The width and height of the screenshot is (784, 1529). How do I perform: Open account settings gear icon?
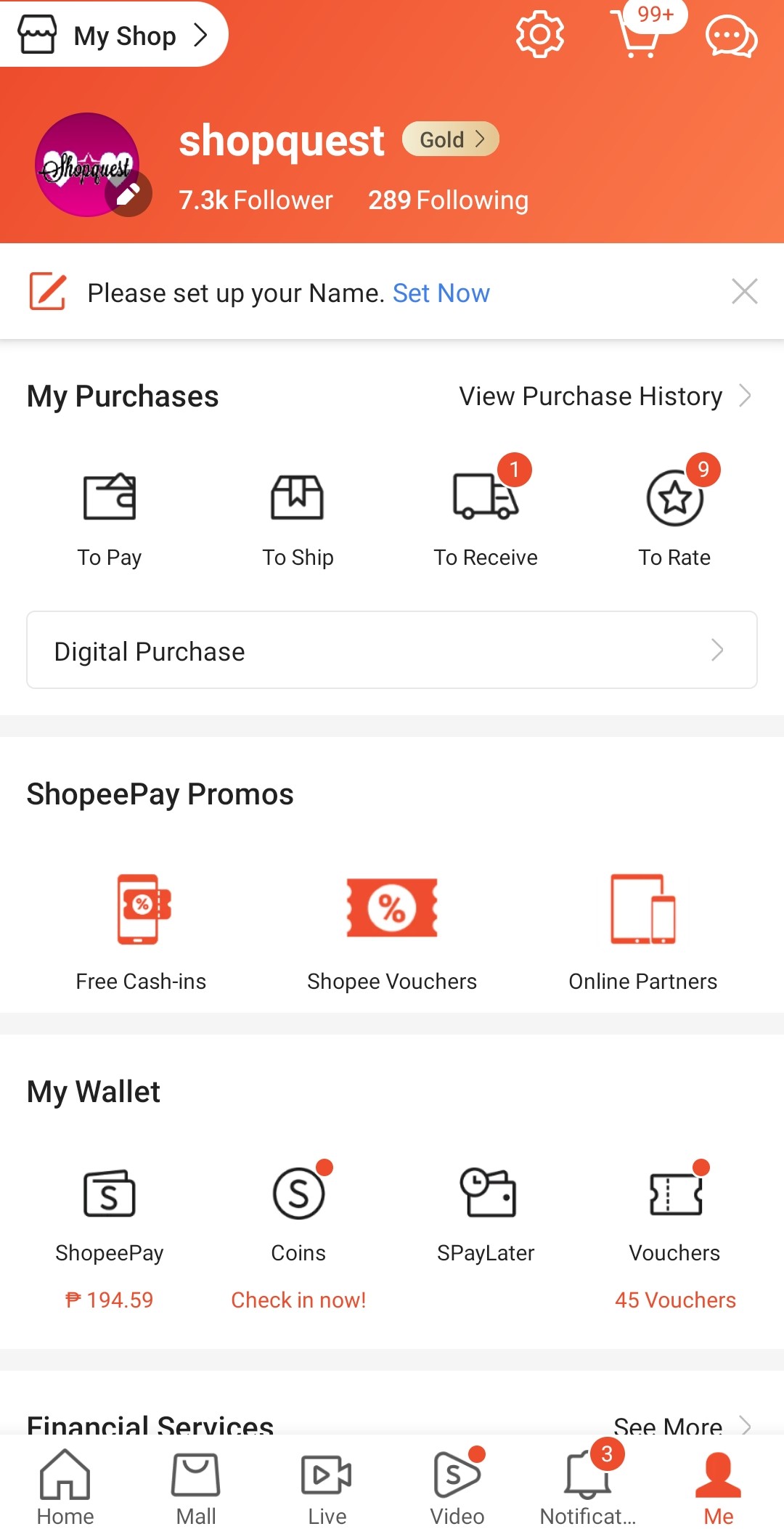539,34
